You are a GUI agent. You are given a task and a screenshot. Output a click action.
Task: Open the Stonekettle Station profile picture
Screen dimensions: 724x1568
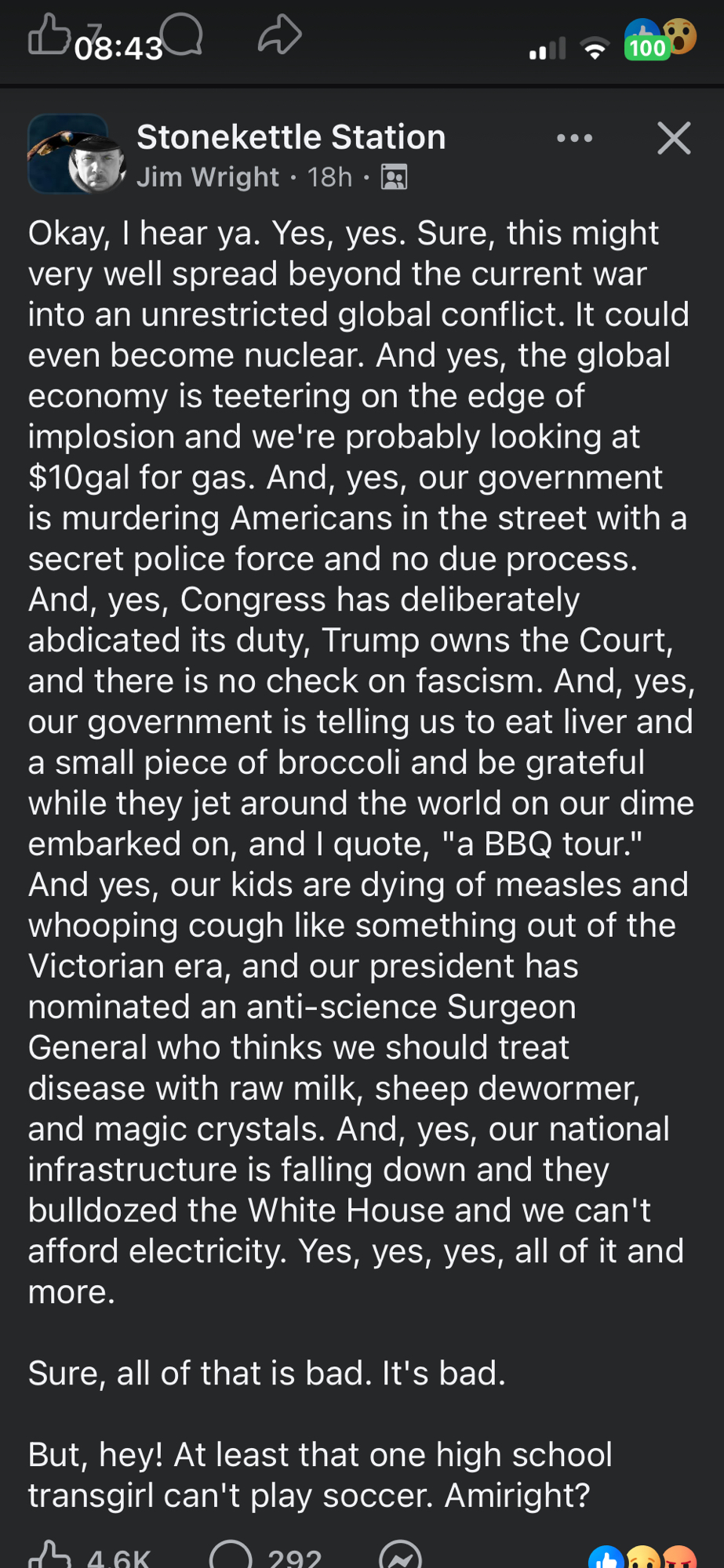[76, 154]
